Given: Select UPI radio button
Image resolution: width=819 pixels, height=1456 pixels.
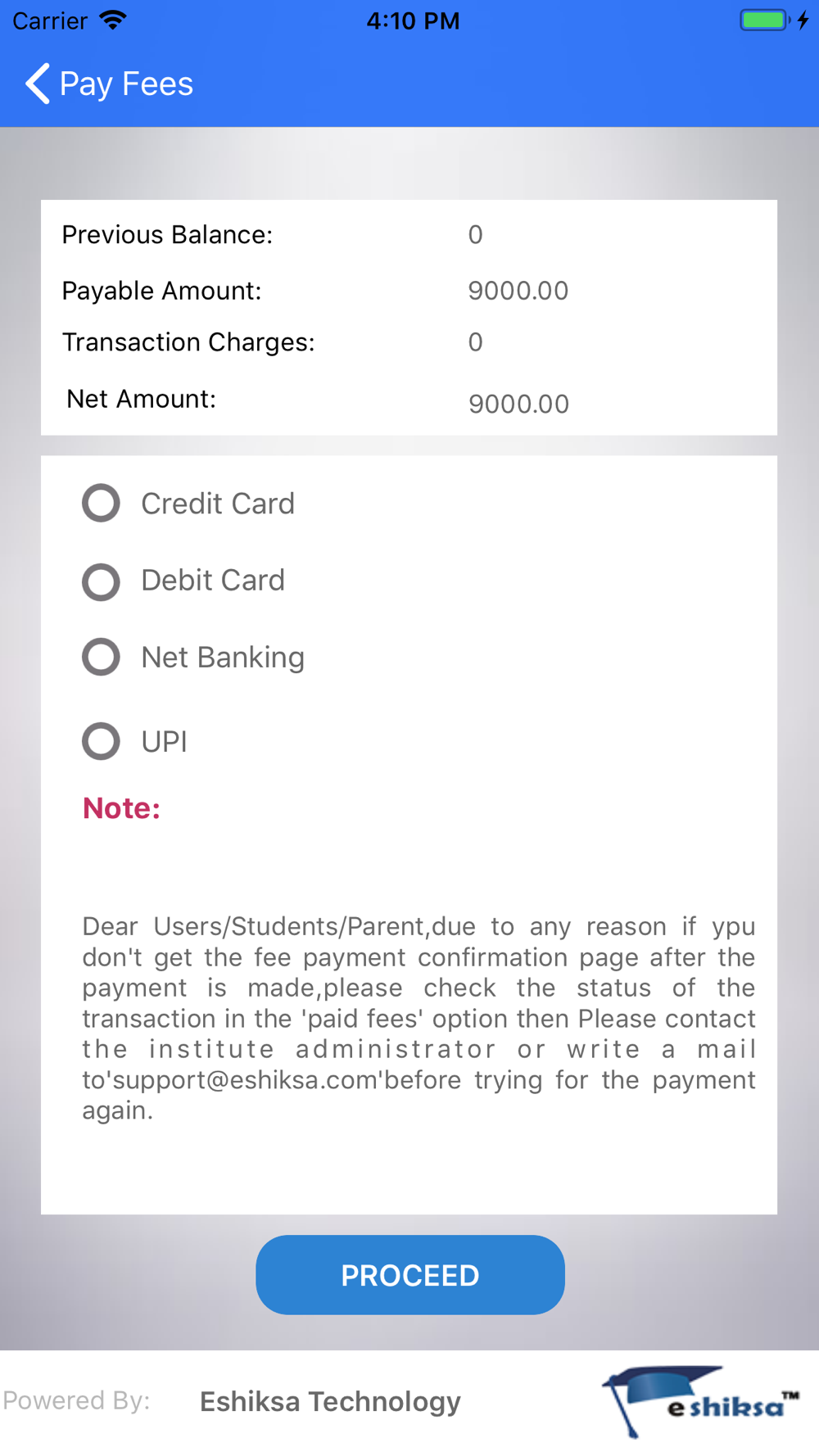Looking at the screenshot, I should [101, 741].
